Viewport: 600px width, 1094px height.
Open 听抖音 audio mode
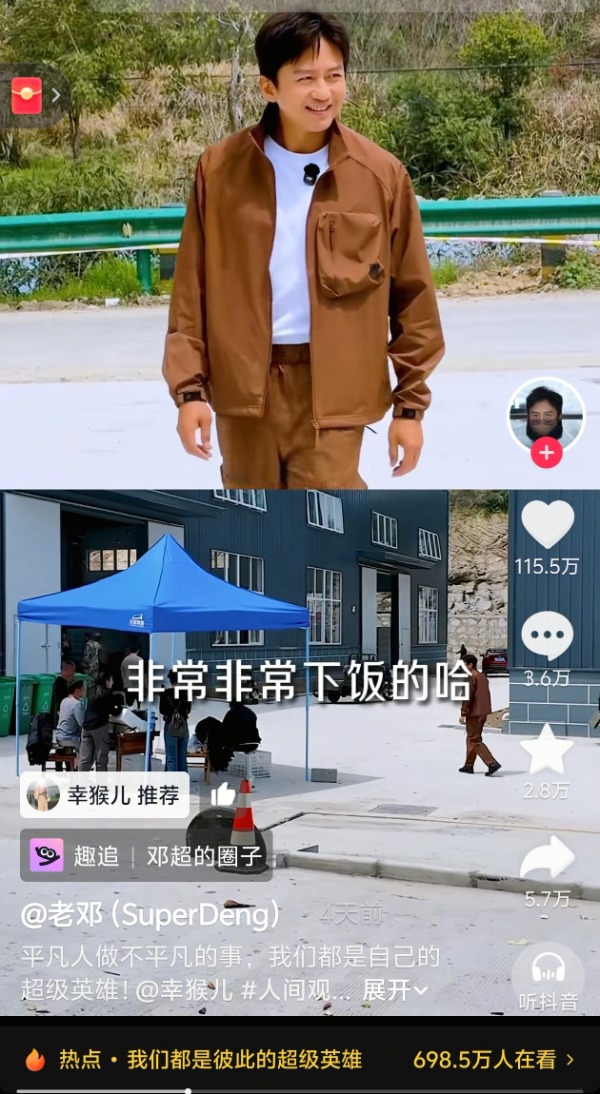click(548, 978)
